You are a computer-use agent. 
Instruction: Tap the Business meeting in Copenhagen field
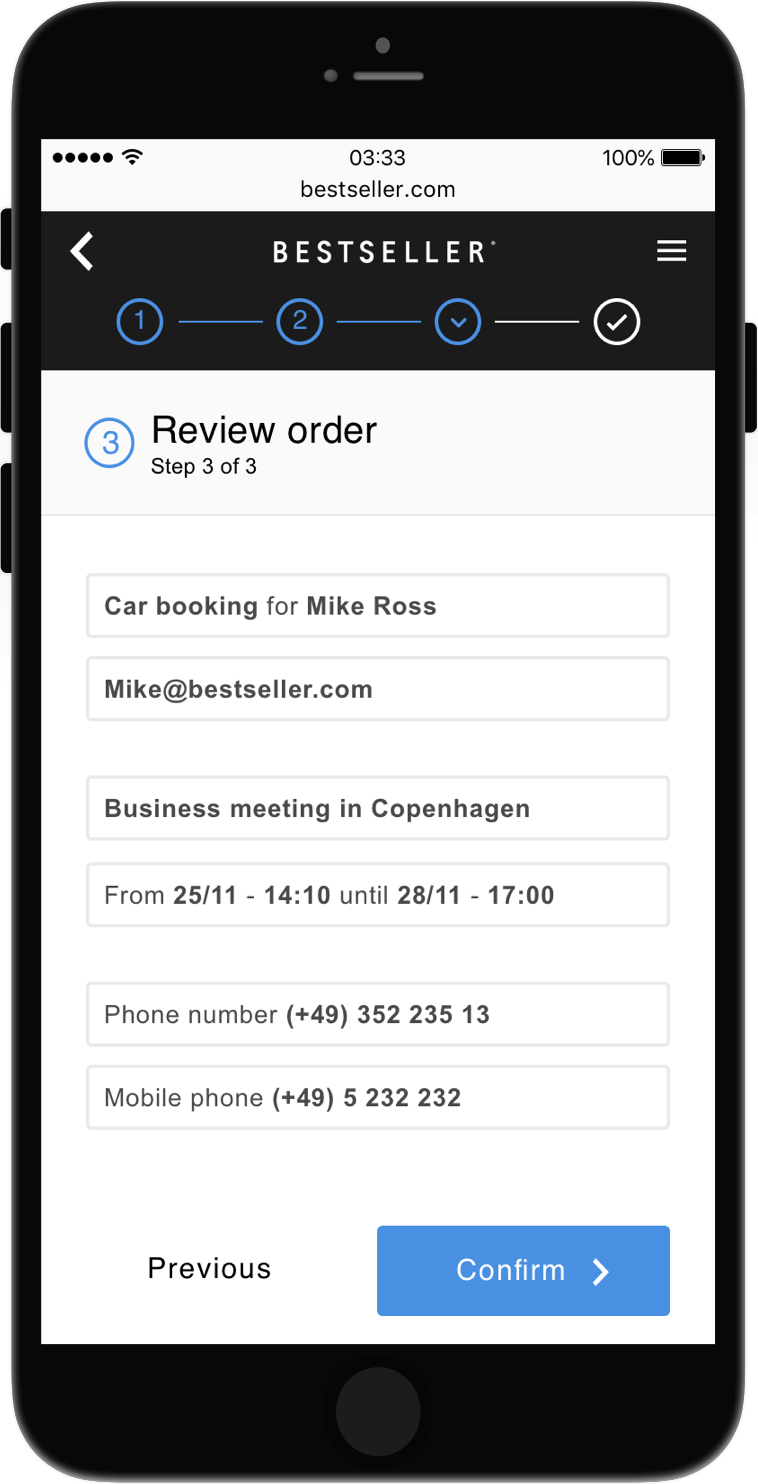(378, 808)
